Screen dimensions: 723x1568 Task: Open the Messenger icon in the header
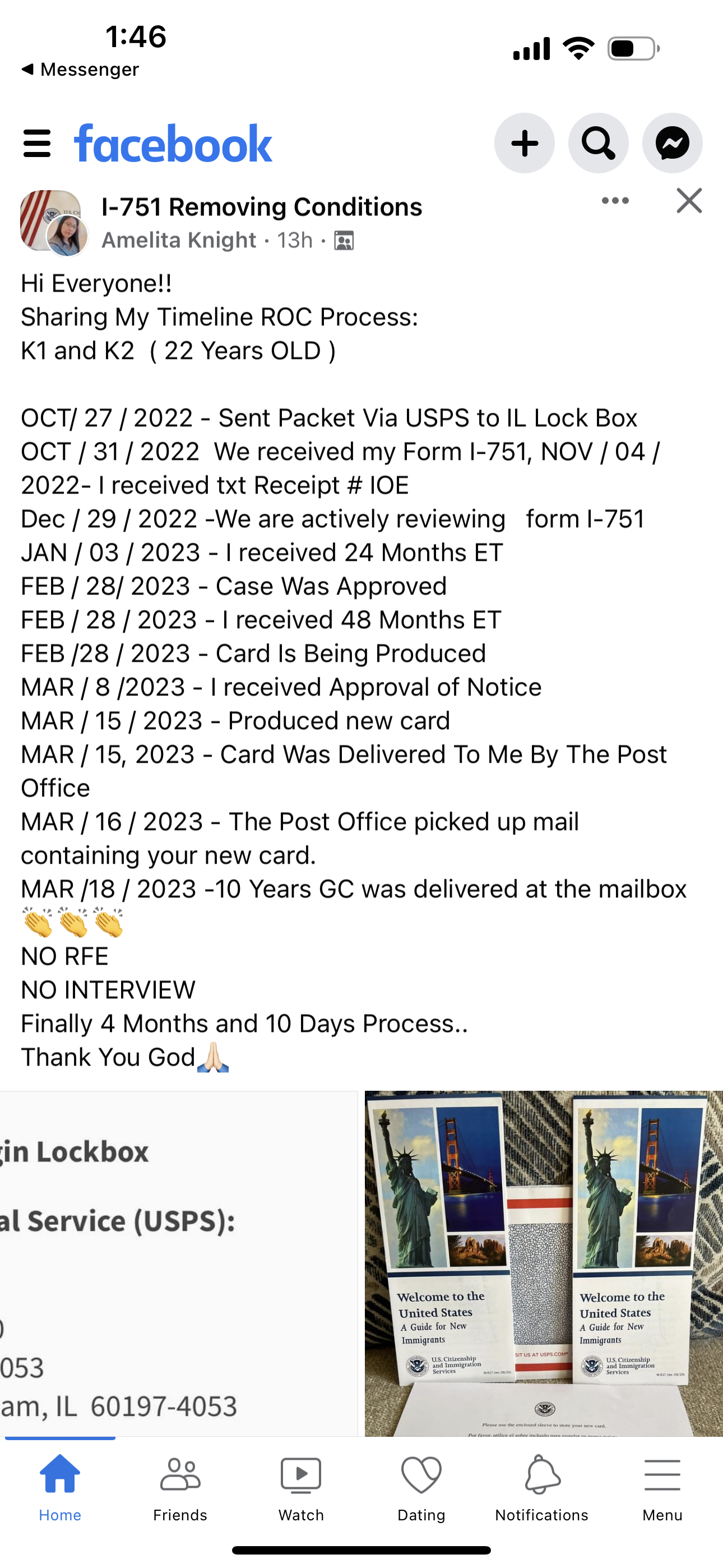click(x=672, y=144)
